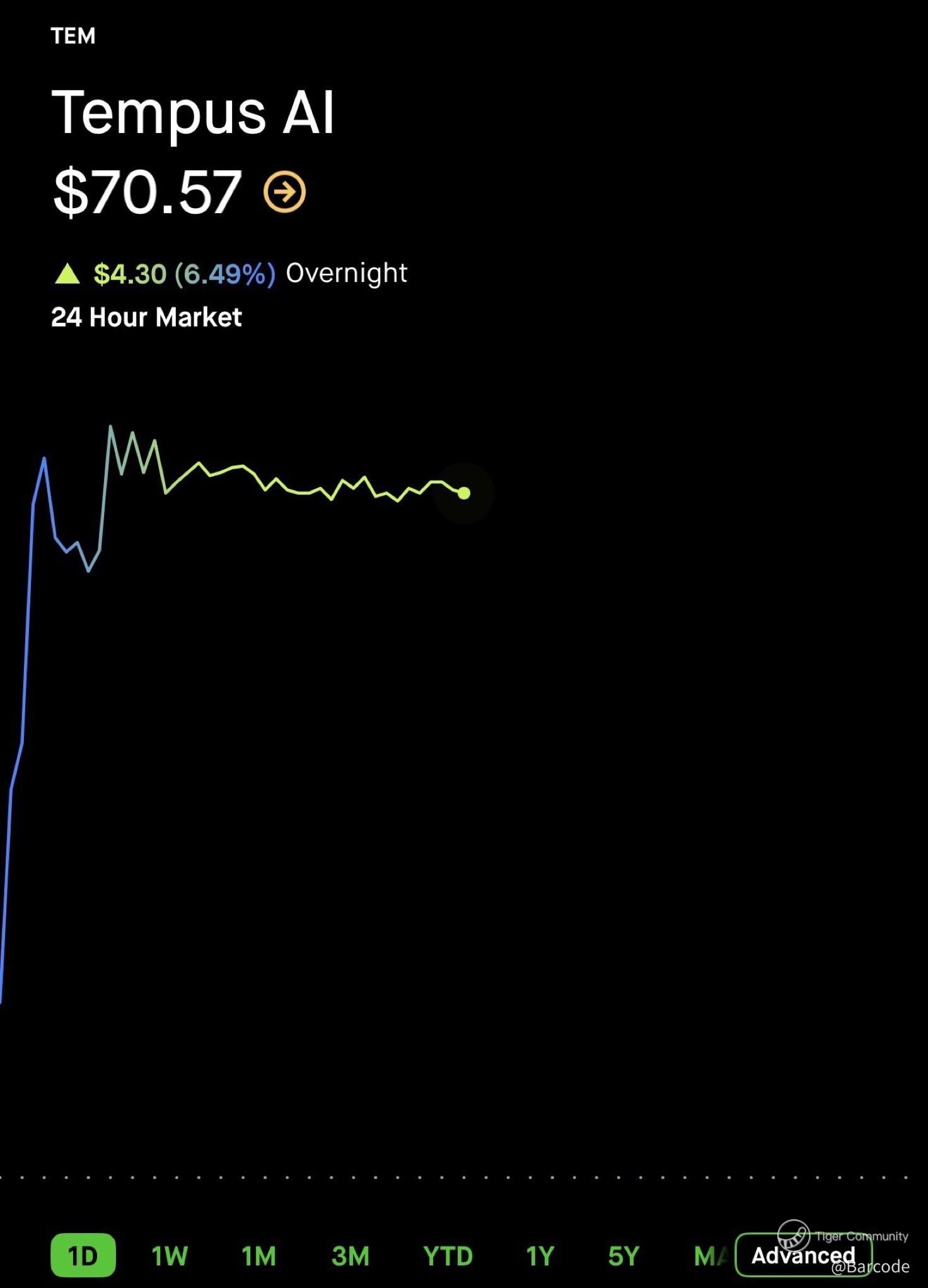Switch to the 1W chart range
Screen dimensions: 928x1288
pos(170,1255)
